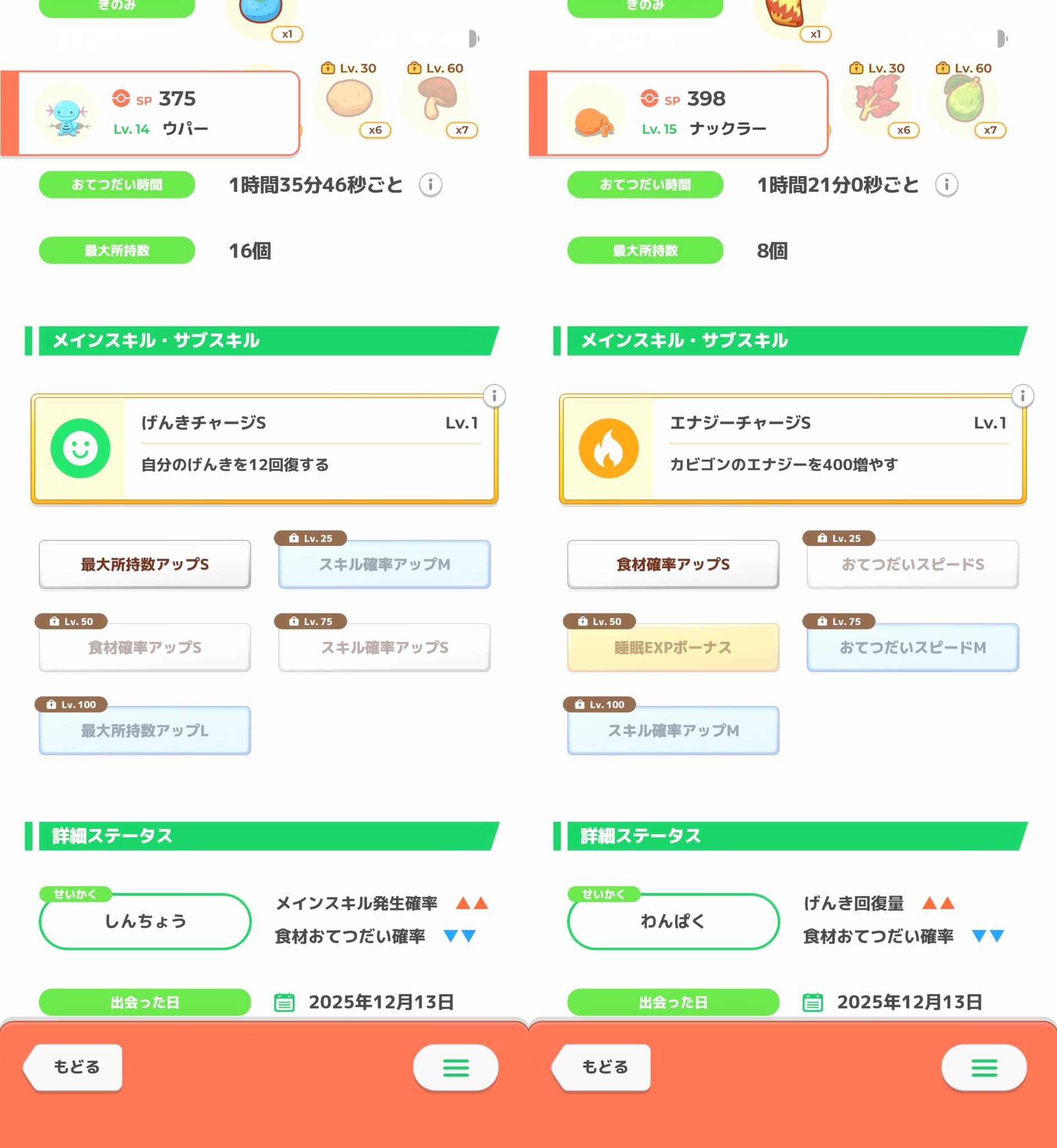Tap ナックラー's unlocked 食材確率アップS sub skill
This screenshot has width=1057, height=1148.
pos(673,564)
